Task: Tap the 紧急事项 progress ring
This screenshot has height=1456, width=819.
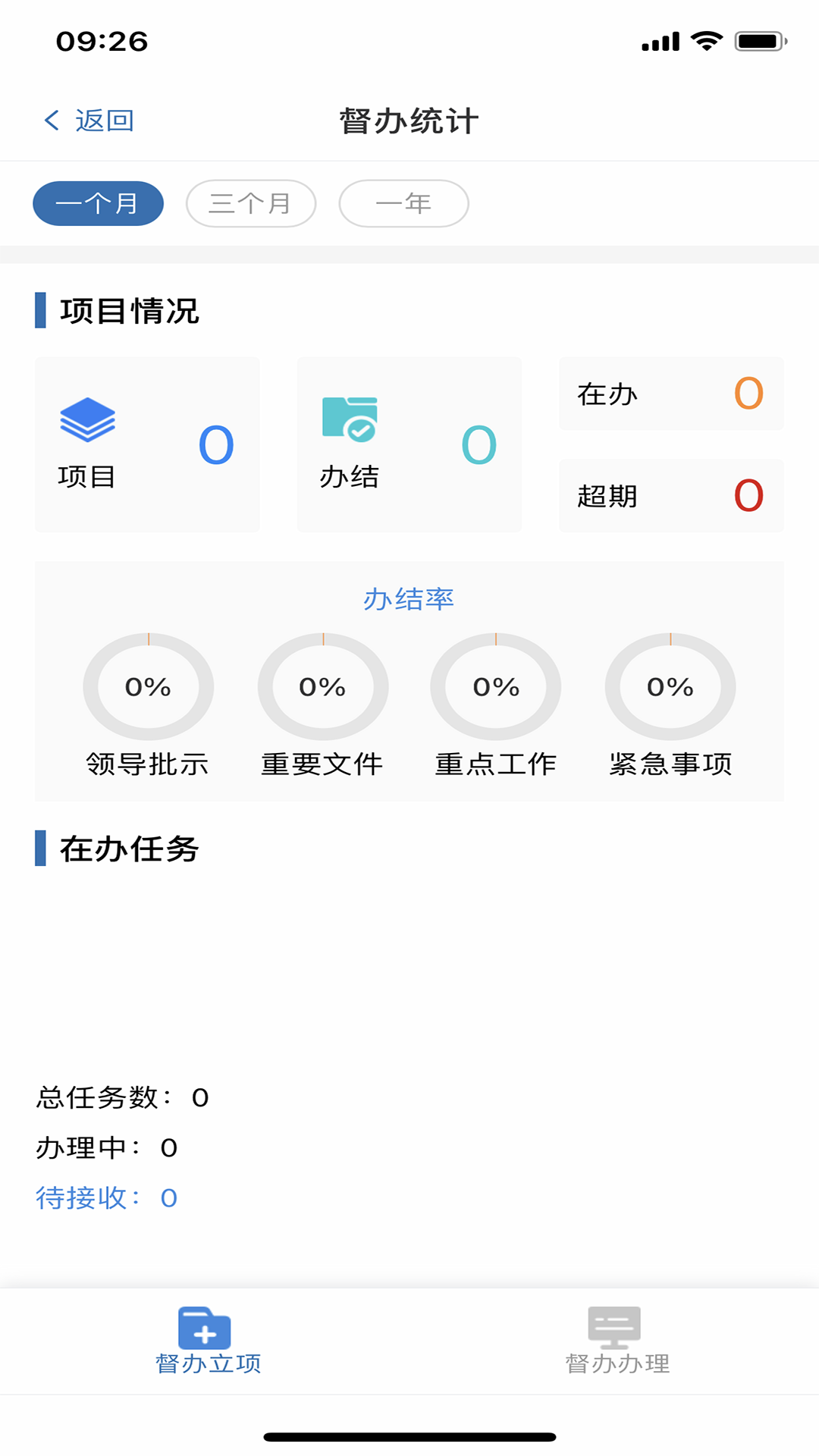Action: point(670,686)
